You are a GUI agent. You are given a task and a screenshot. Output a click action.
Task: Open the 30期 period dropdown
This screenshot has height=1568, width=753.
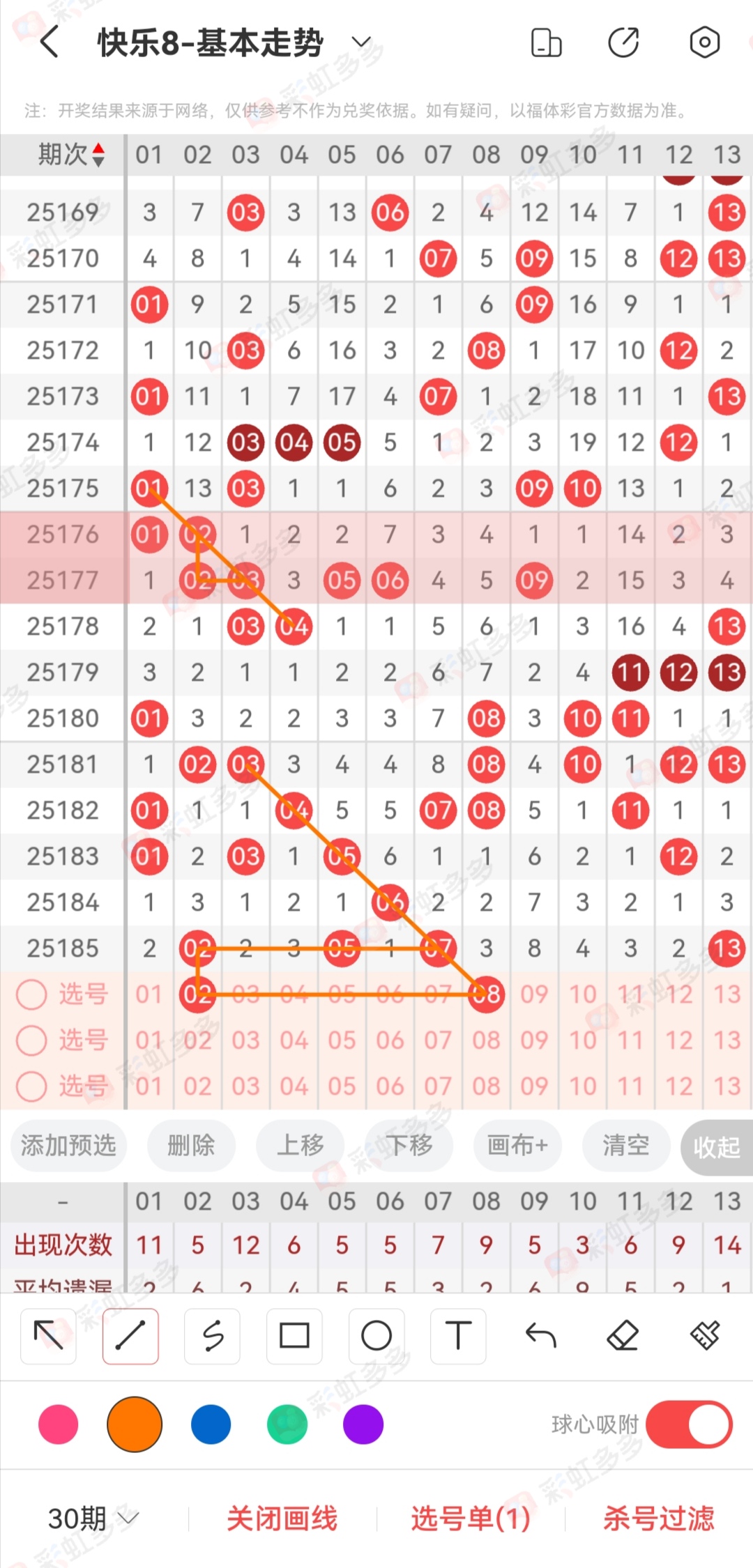coord(94,1518)
